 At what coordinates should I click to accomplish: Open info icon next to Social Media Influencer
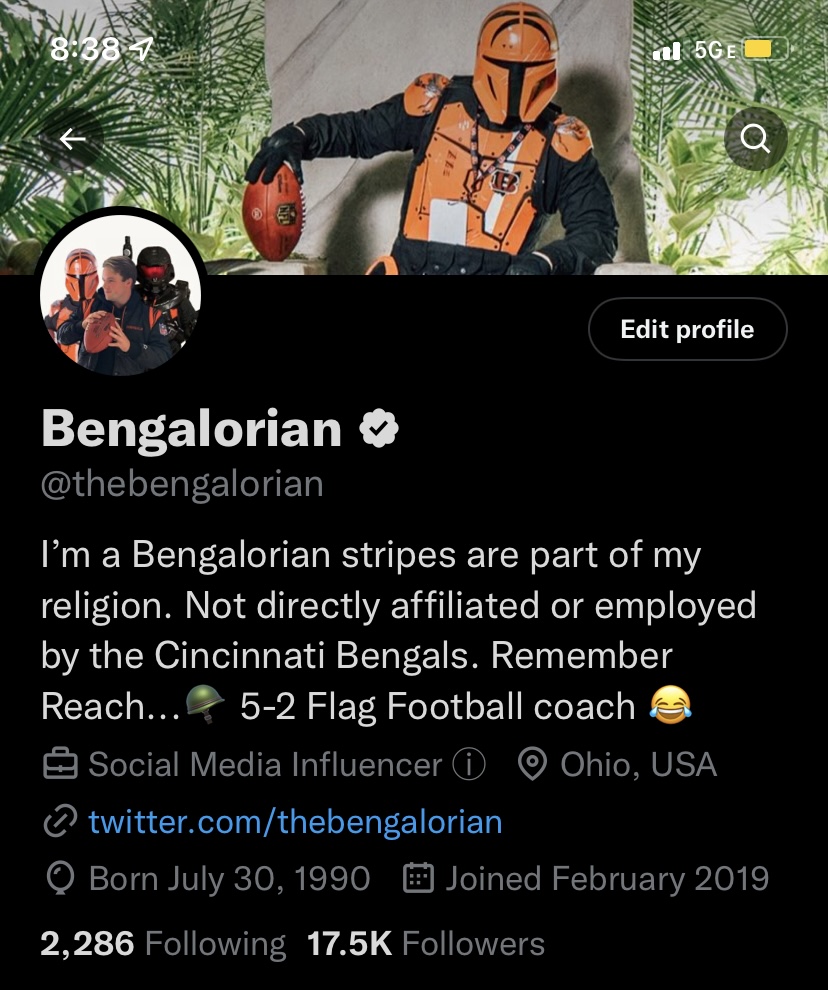(x=469, y=765)
